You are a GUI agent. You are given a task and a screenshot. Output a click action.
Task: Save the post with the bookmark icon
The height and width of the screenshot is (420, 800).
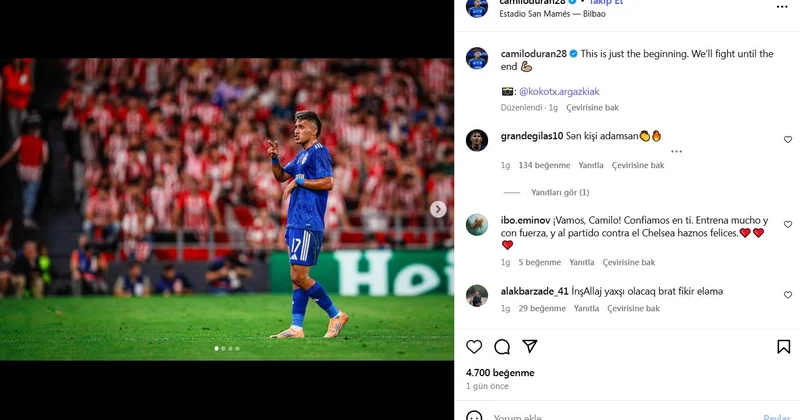click(784, 347)
